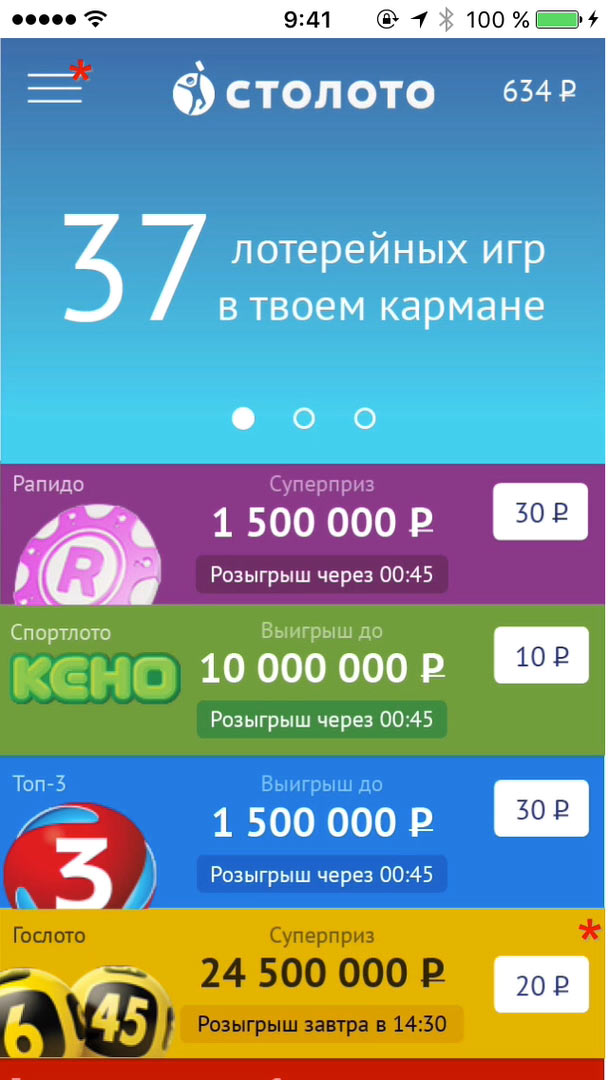Image resolution: width=608 pixels, height=1080 pixels.
Task: Buy a Топ-3 ticket for 30 ₽
Action: coord(541,809)
